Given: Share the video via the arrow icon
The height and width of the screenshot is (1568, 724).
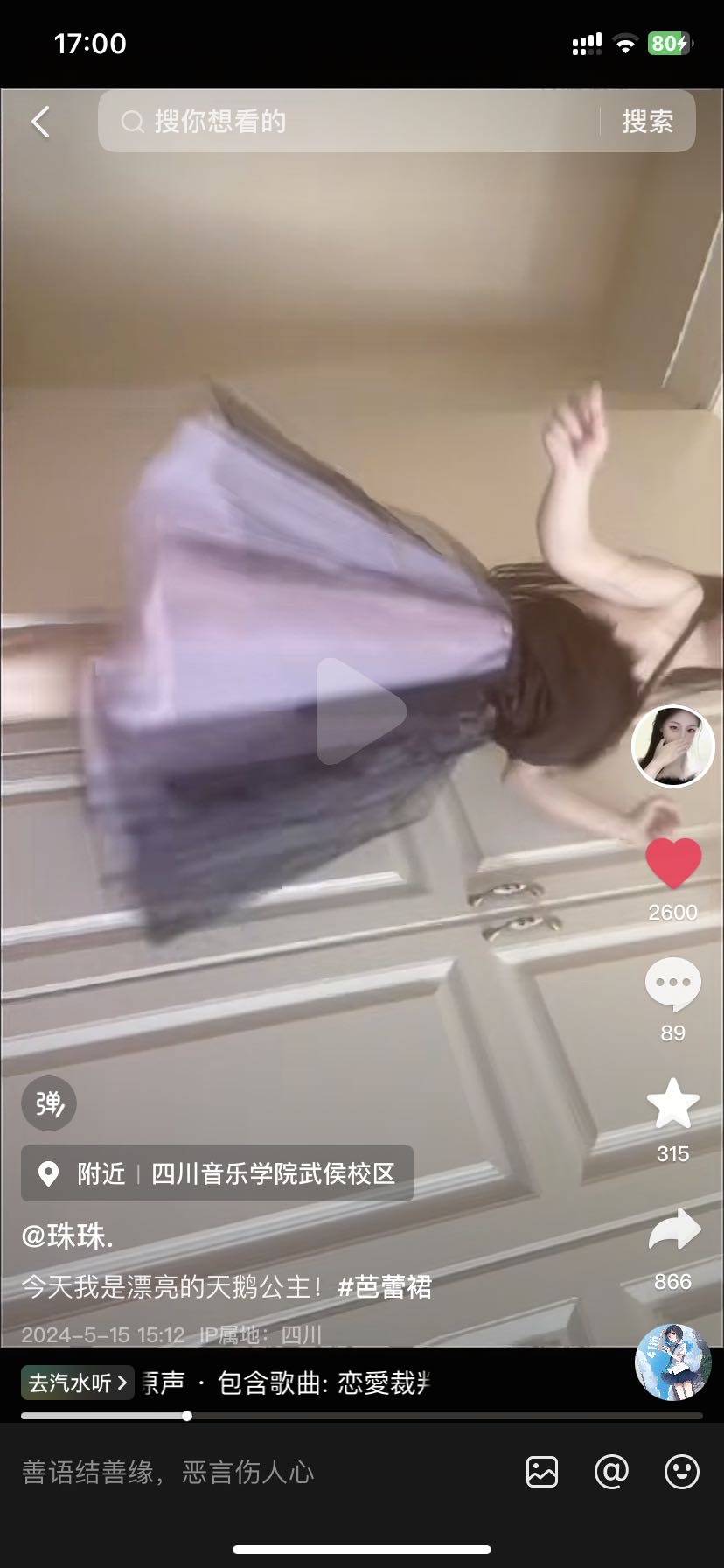Looking at the screenshot, I should pos(672,1230).
